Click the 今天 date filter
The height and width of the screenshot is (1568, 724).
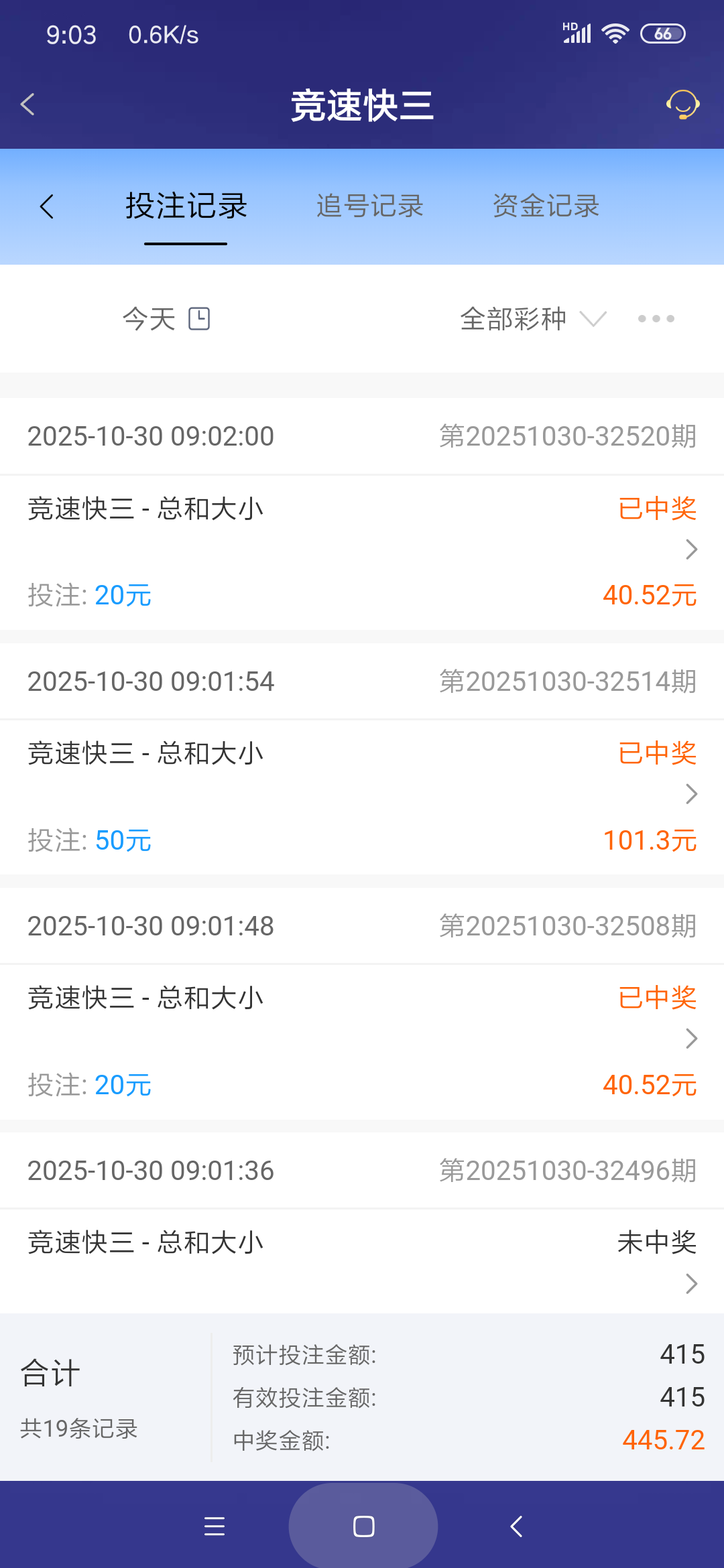[149, 318]
